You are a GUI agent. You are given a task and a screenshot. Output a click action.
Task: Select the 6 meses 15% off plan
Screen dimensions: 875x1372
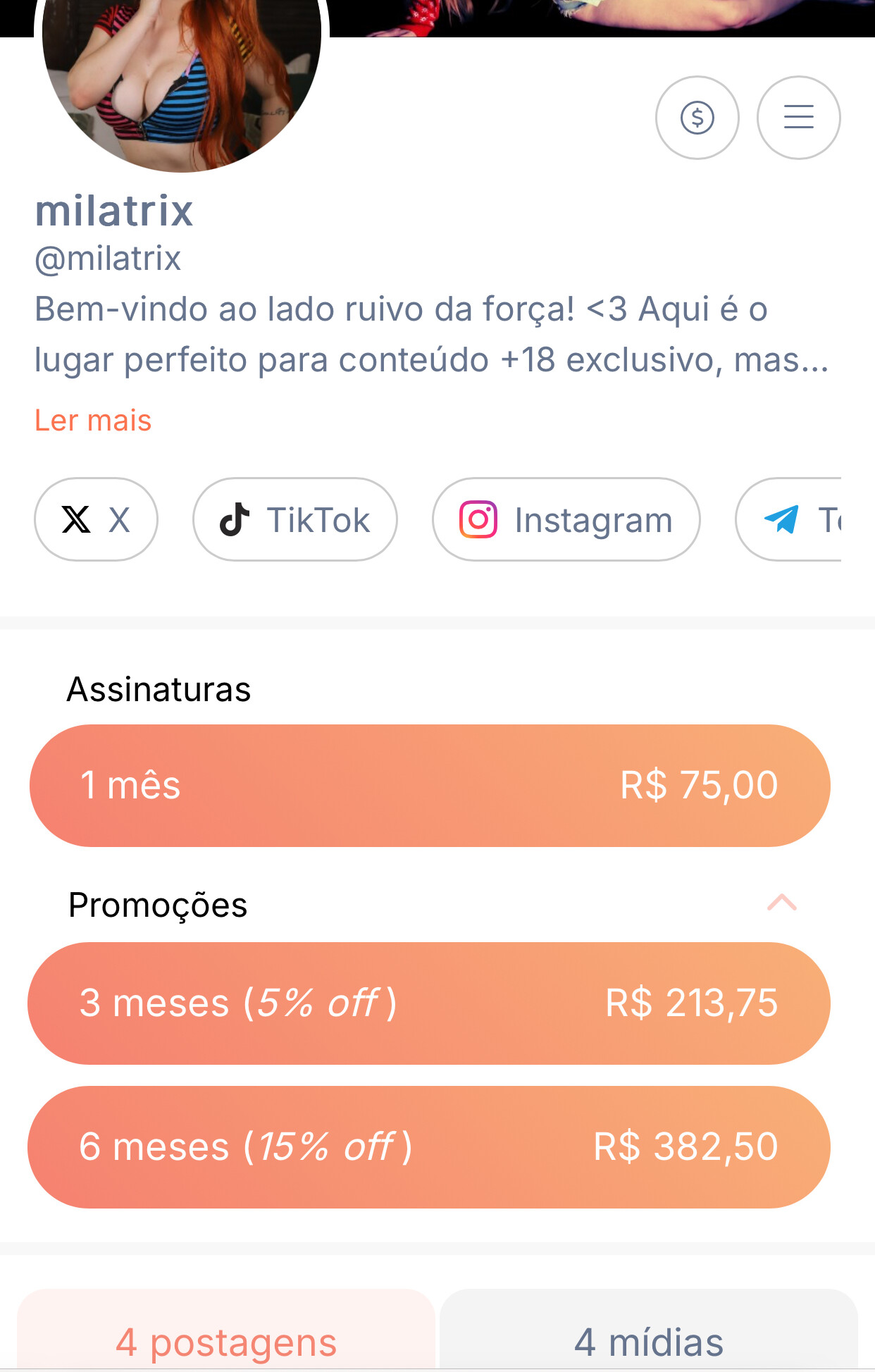tap(430, 1147)
